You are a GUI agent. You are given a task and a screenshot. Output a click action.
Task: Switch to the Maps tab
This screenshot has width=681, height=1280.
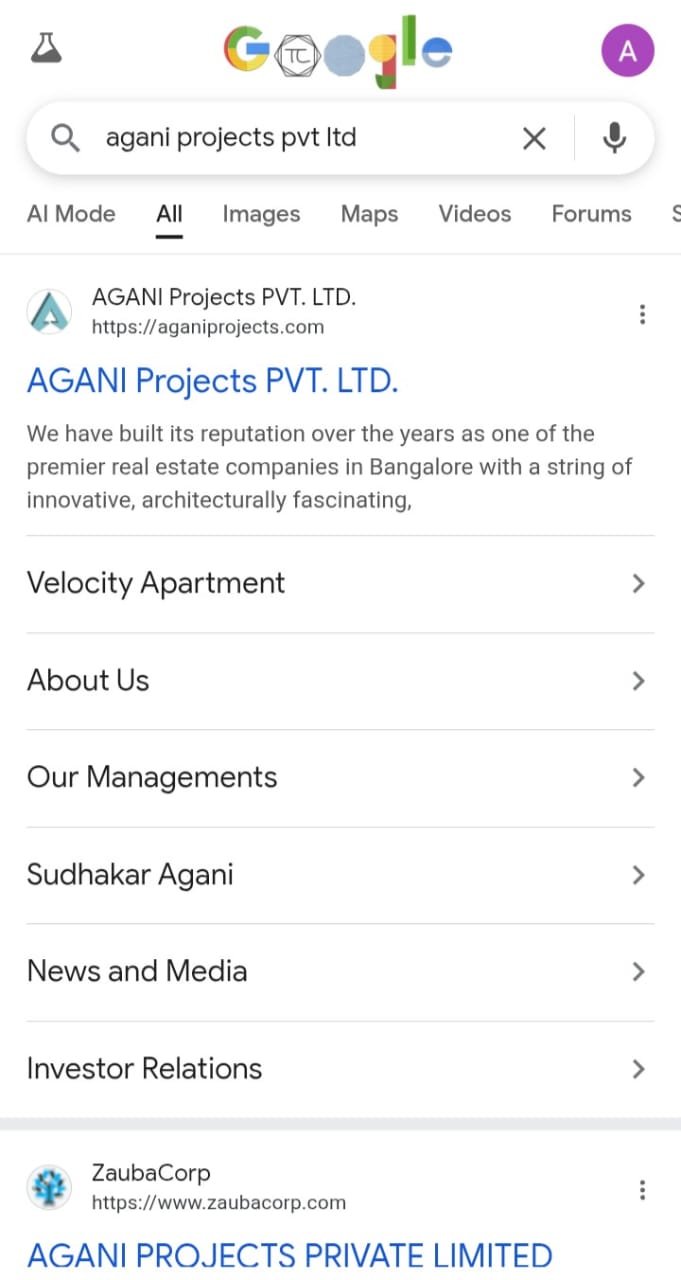click(x=369, y=214)
